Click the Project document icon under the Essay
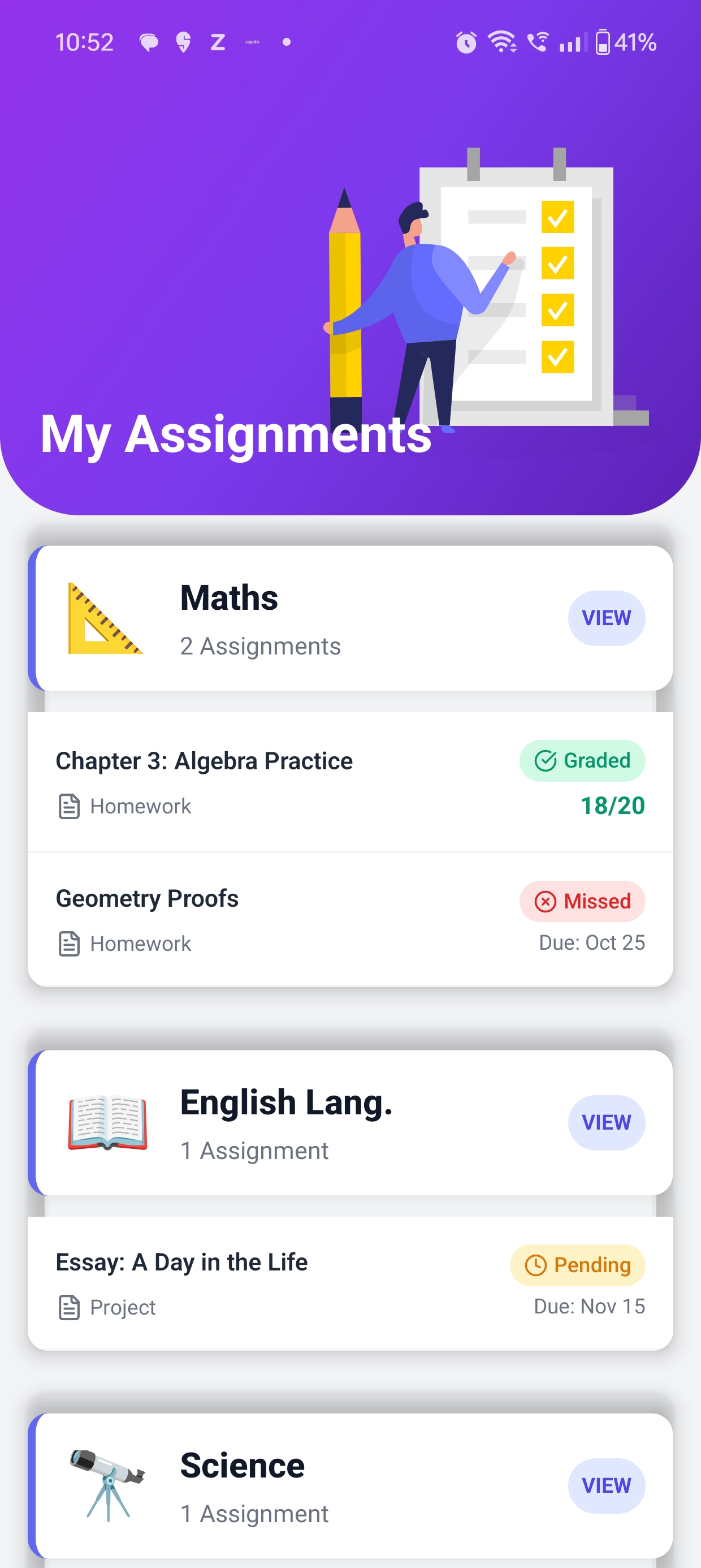Screen dimensions: 701x1568 [69, 1307]
